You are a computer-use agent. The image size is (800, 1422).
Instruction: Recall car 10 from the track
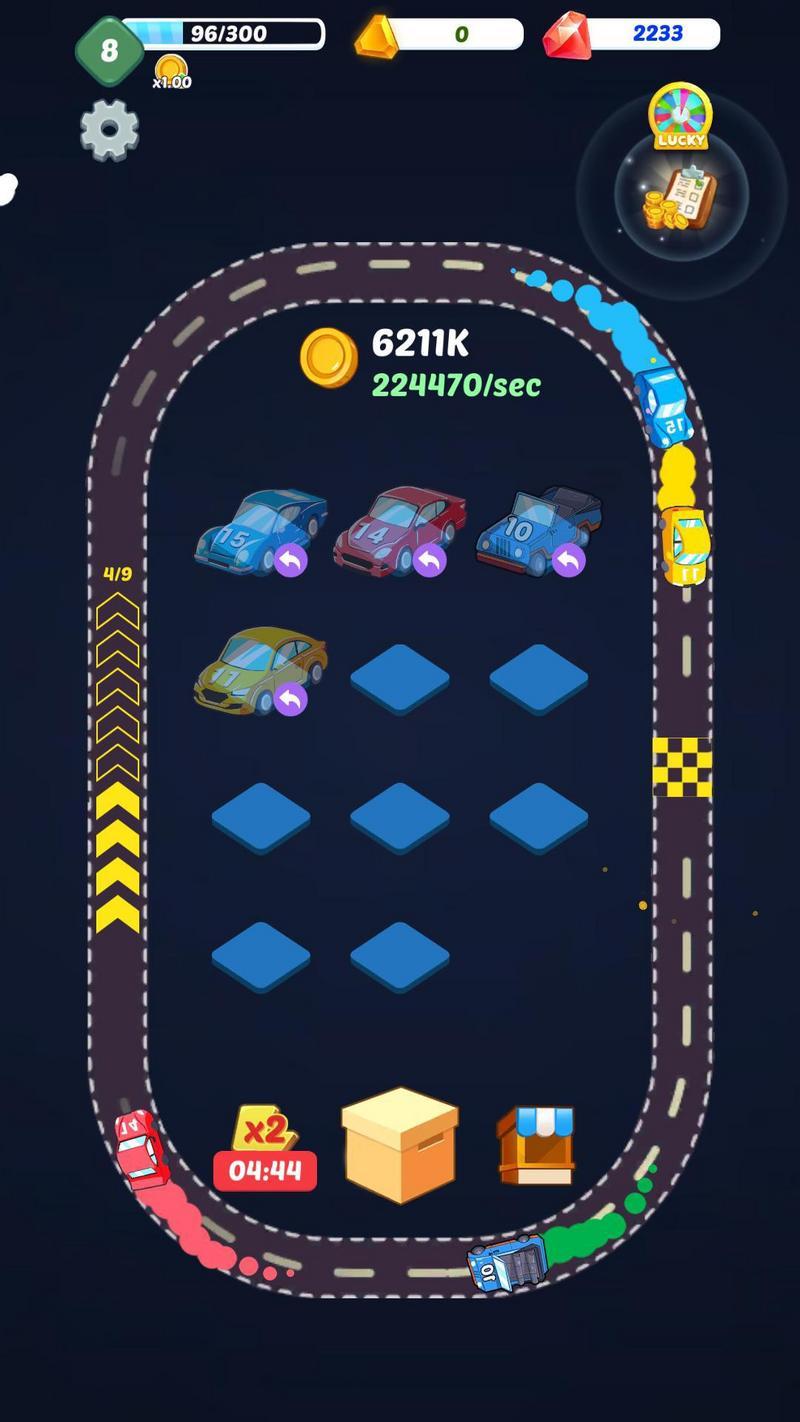pos(568,561)
